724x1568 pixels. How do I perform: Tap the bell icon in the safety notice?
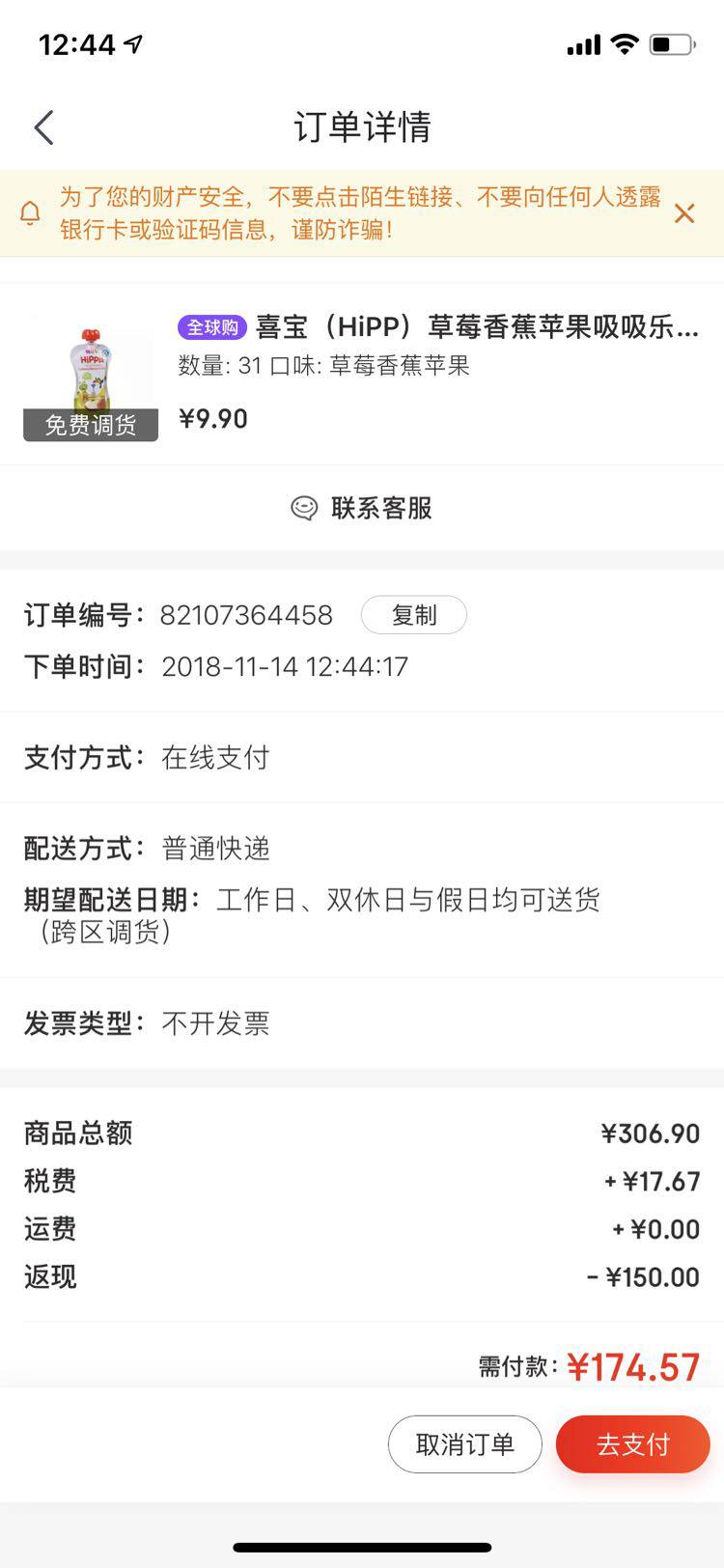29,212
